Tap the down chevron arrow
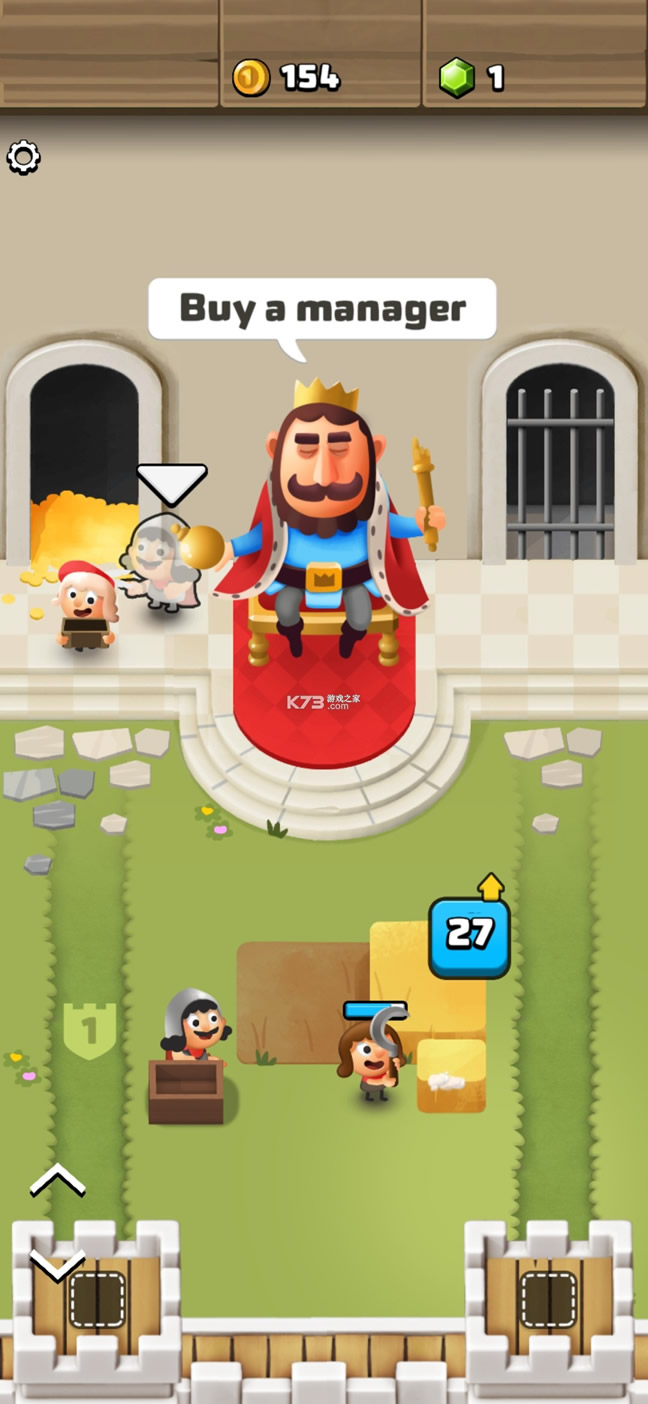The width and height of the screenshot is (648, 1404). tap(57, 1264)
